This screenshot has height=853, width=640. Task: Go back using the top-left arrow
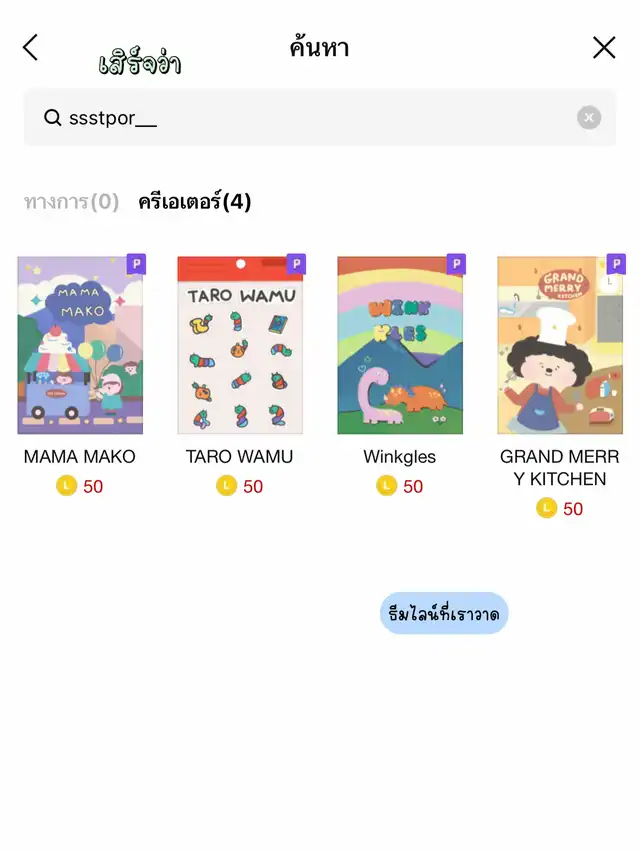pyautogui.click(x=31, y=47)
